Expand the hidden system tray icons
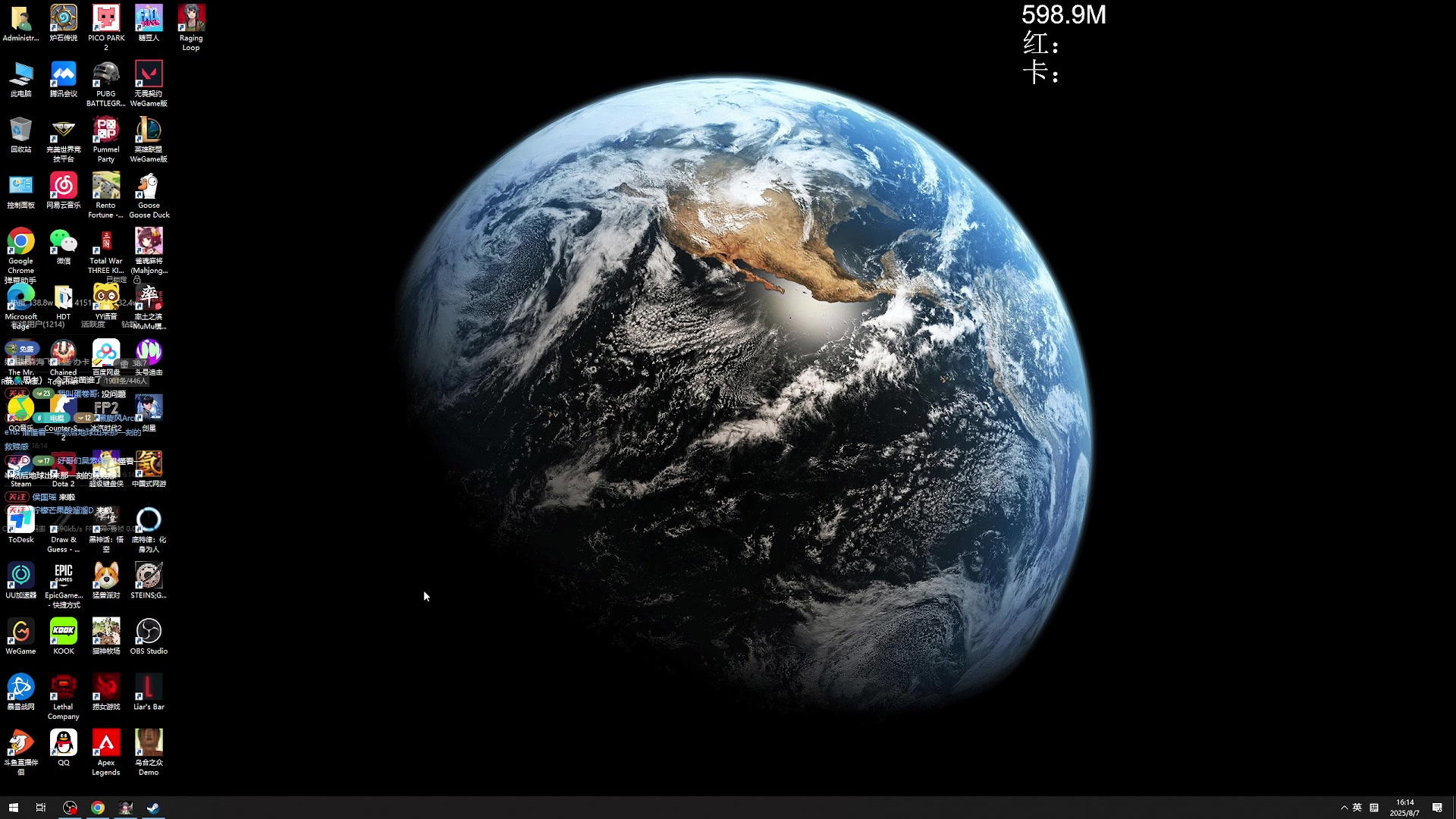The height and width of the screenshot is (819, 1456). (x=1344, y=808)
